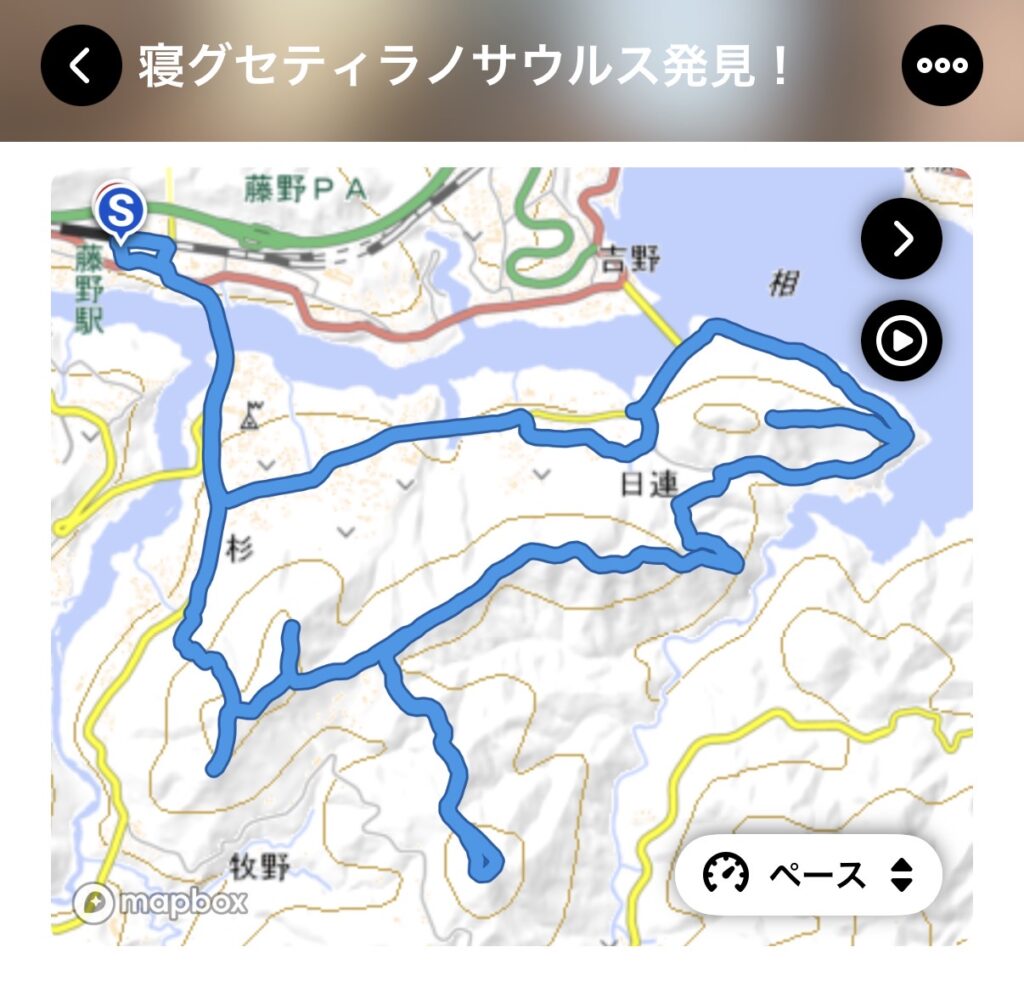Image resolution: width=1024 pixels, height=981 pixels.
Task: Open the ペース selector dropdown
Action: coord(808,874)
